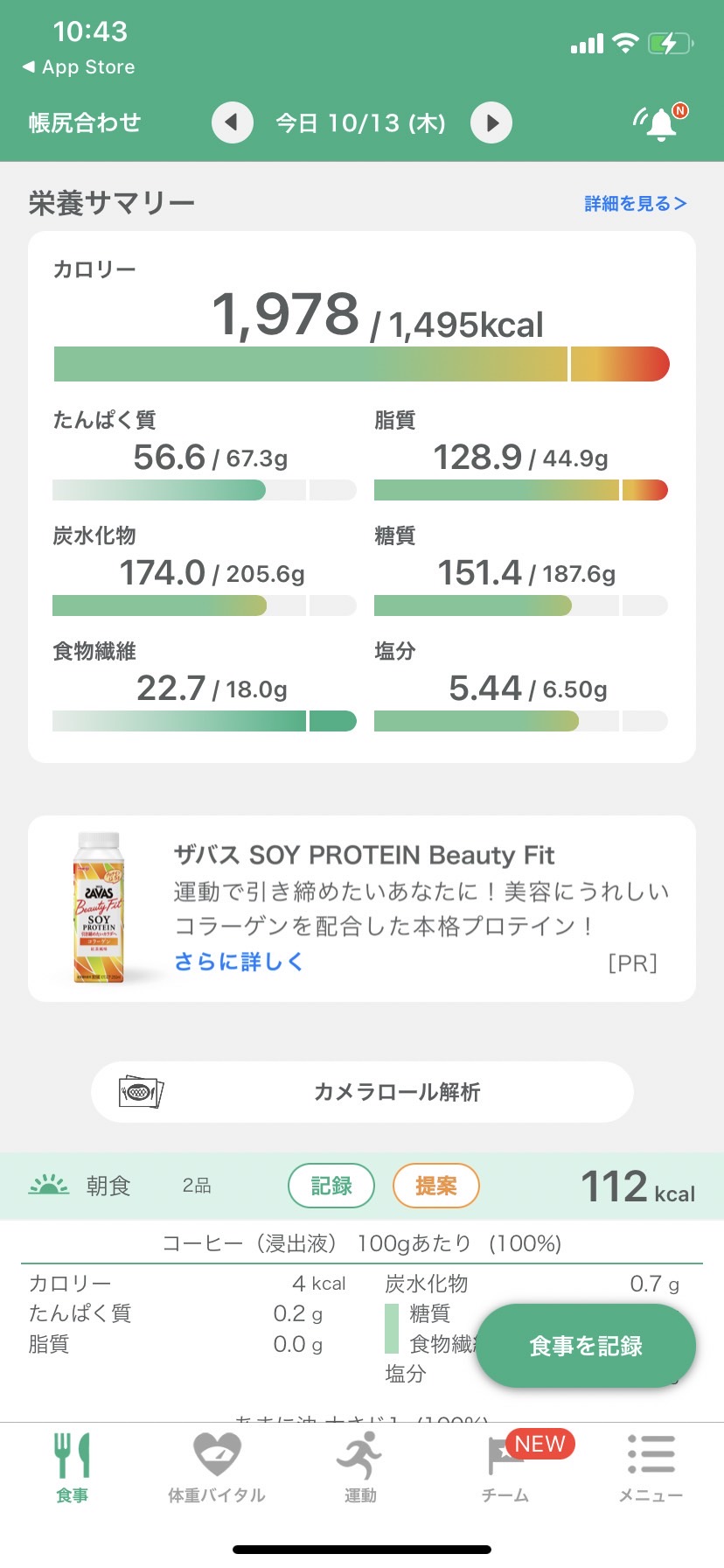Go to the next day arrow
Screen dimensions: 724x1568
pyautogui.click(x=491, y=122)
